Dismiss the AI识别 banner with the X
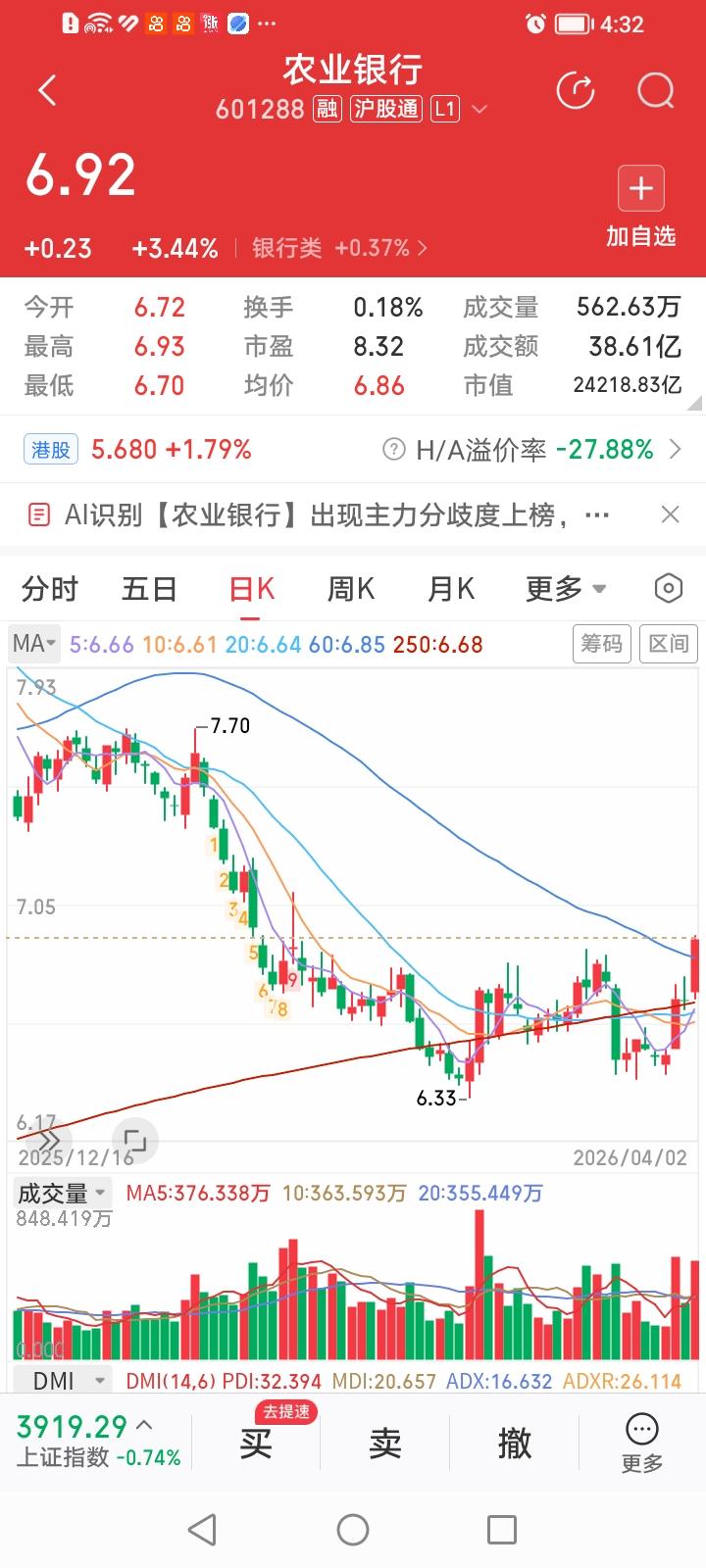The width and height of the screenshot is (706, 1568). [670, 514]
